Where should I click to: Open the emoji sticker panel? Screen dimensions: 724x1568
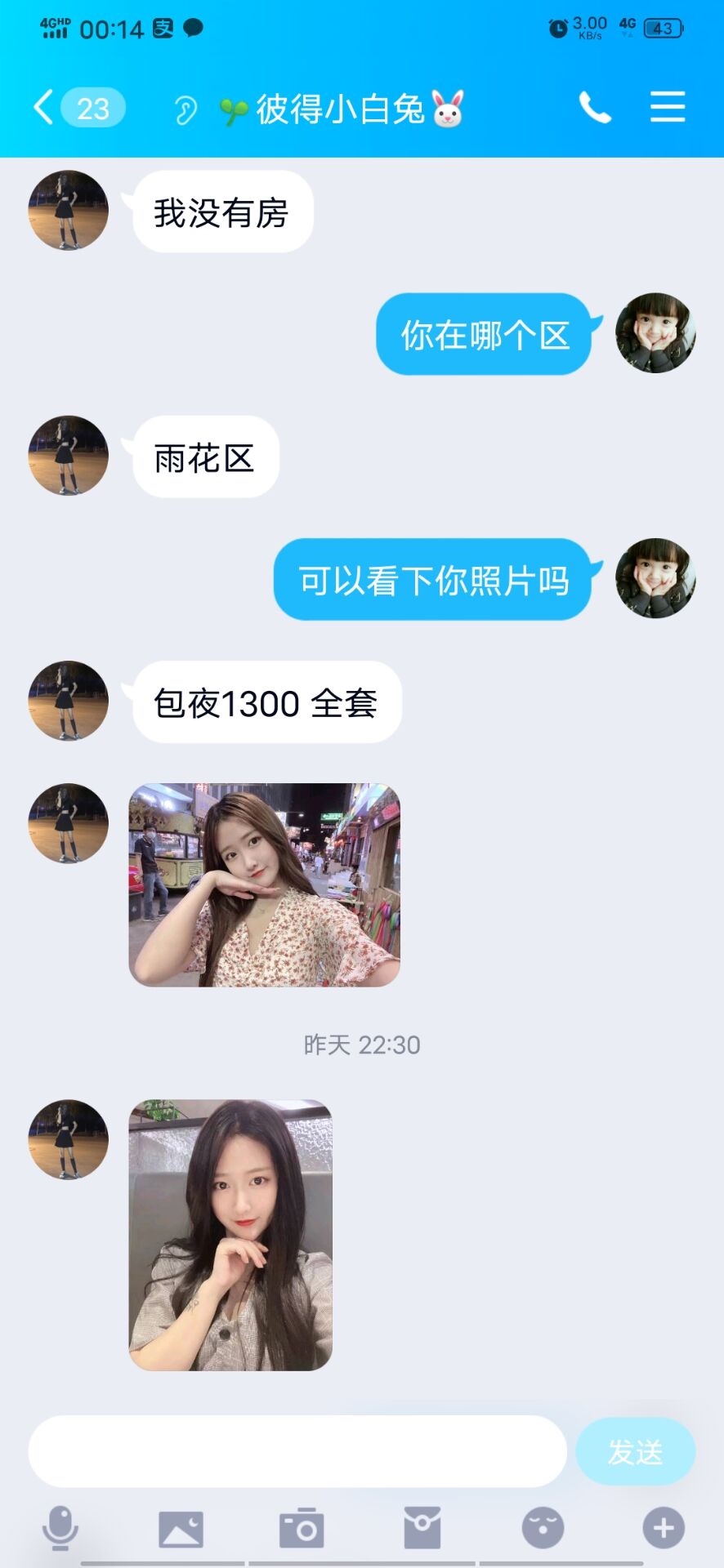pos(543,1528)
